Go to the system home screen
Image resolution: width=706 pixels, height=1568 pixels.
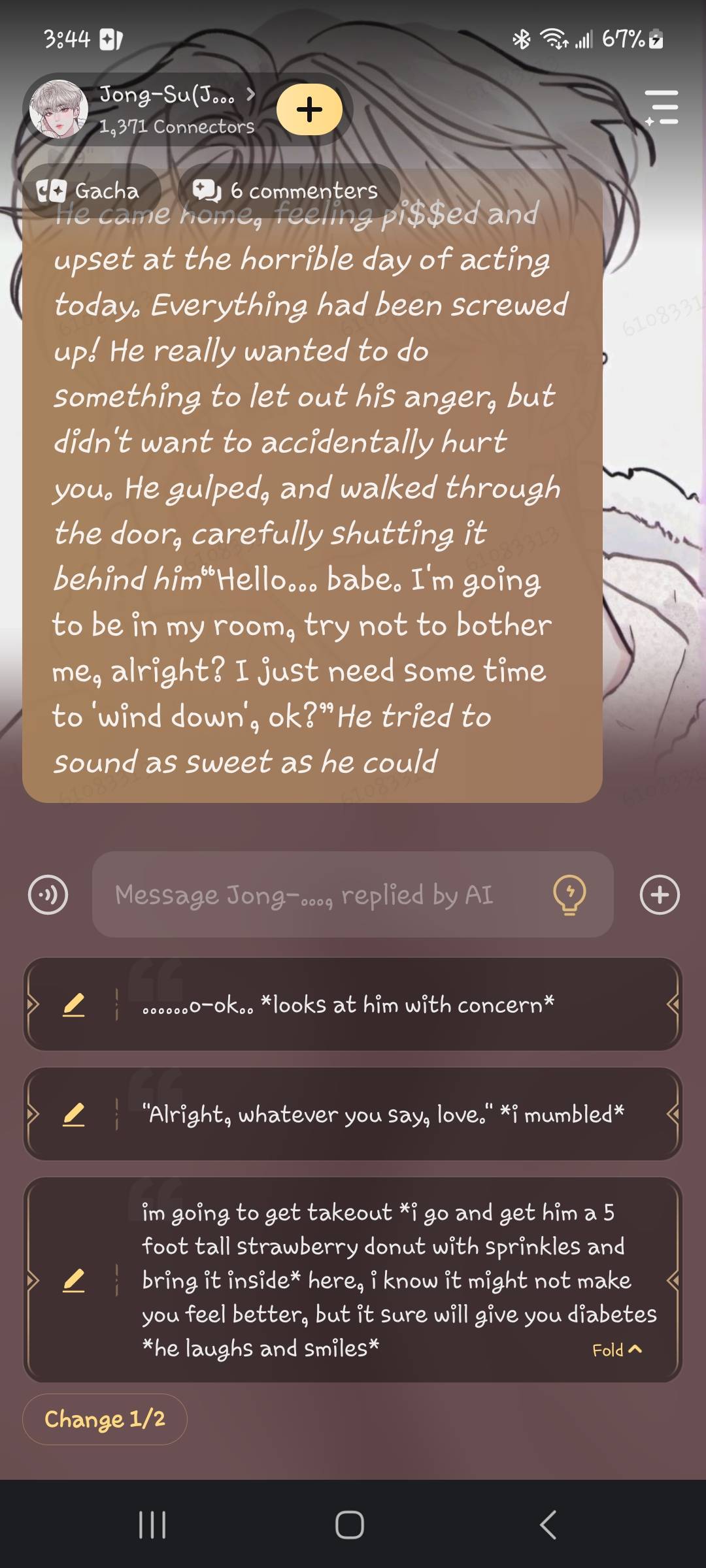click(350, 1525)
